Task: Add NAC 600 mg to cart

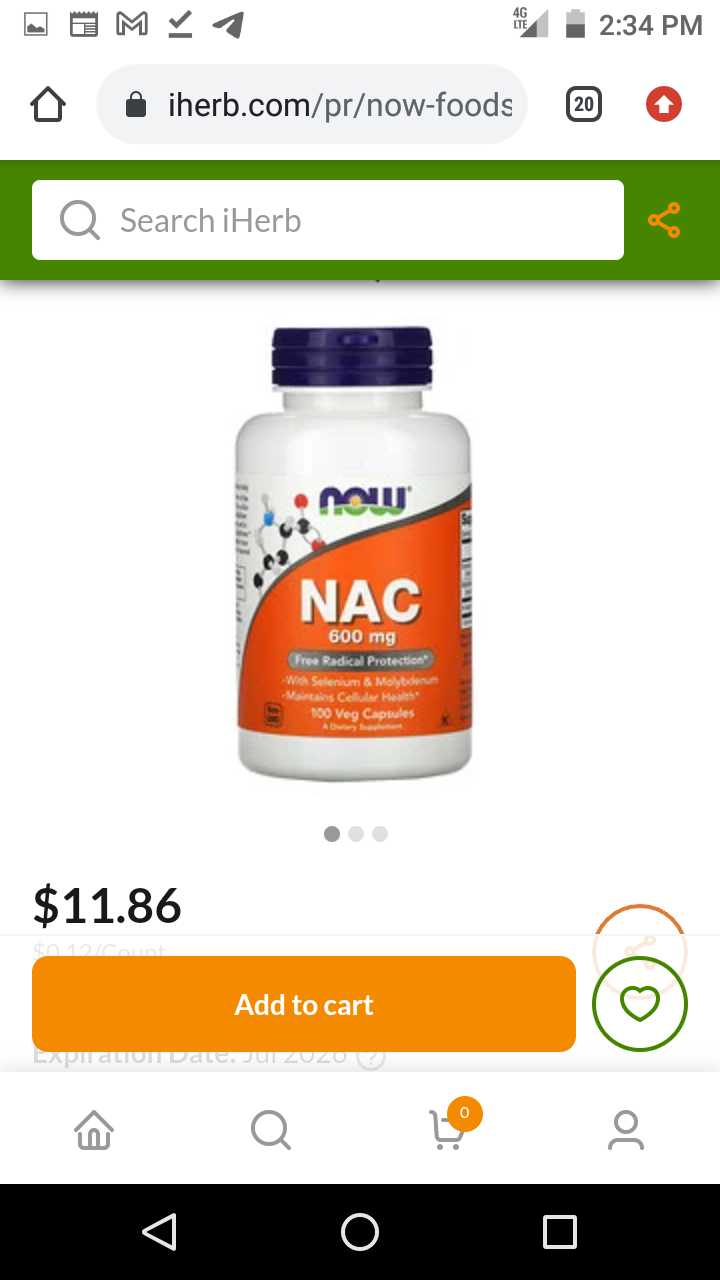Action: tap(303, 1004)
